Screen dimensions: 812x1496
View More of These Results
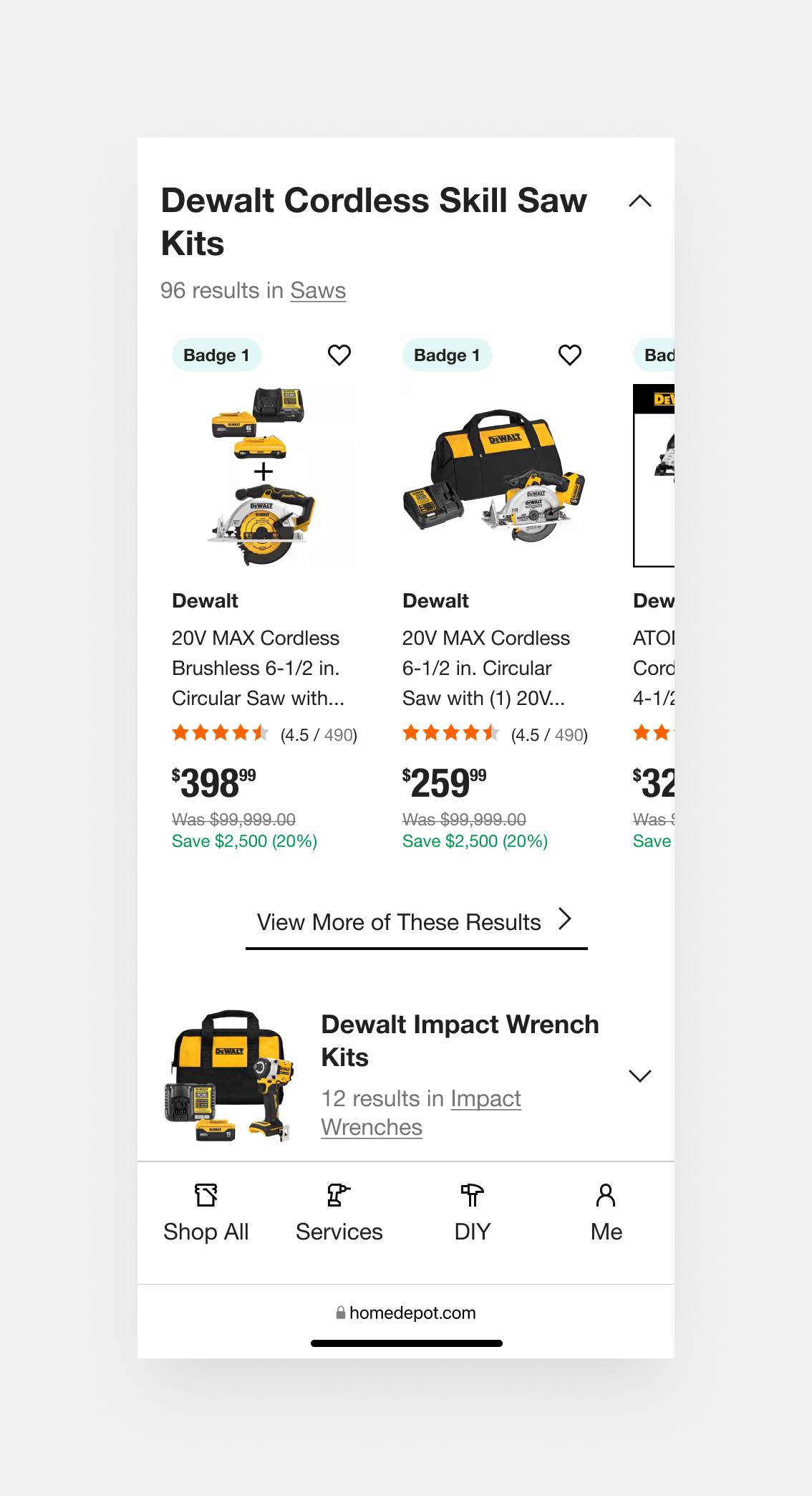416,922
